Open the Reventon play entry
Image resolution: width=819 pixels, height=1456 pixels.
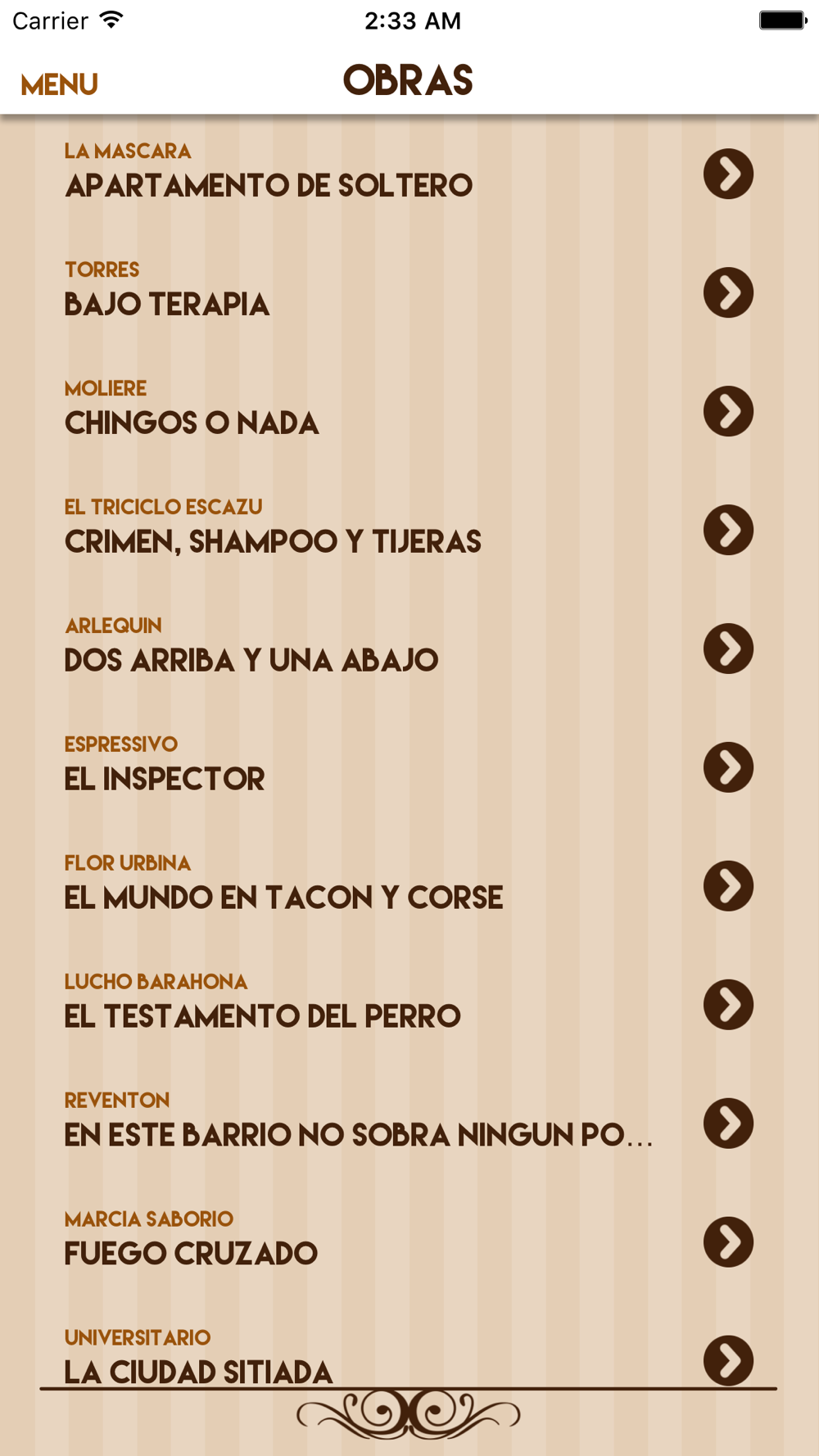409,1124
